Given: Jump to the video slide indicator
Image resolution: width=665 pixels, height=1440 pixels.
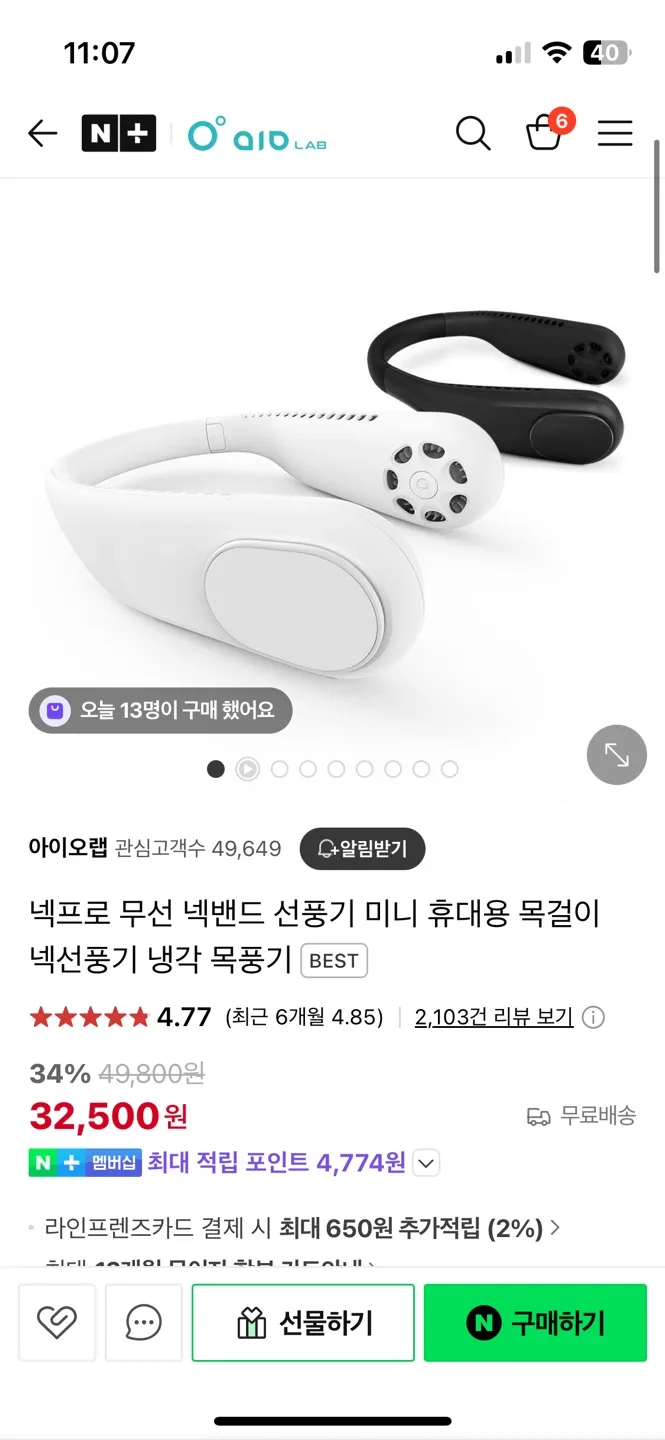Looking at the screenshot, I should [247, 769].
